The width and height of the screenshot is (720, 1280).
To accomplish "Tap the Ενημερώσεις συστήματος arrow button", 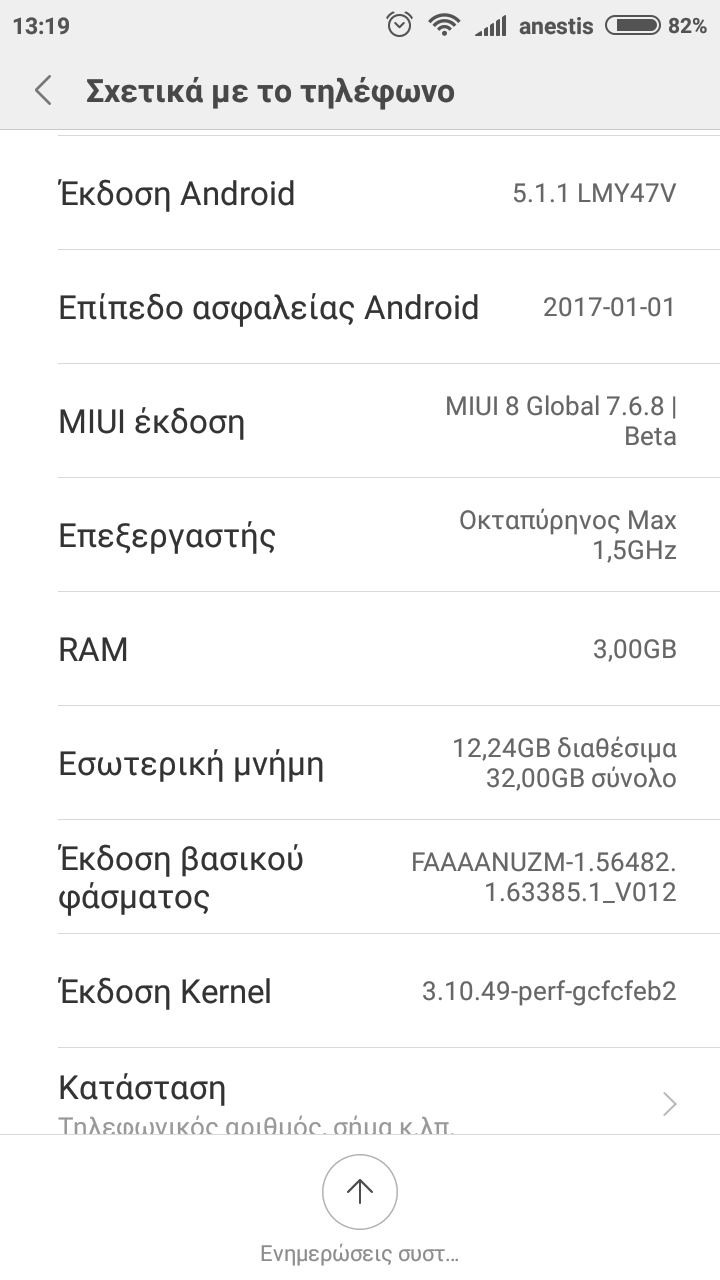I will (359, 1192).
